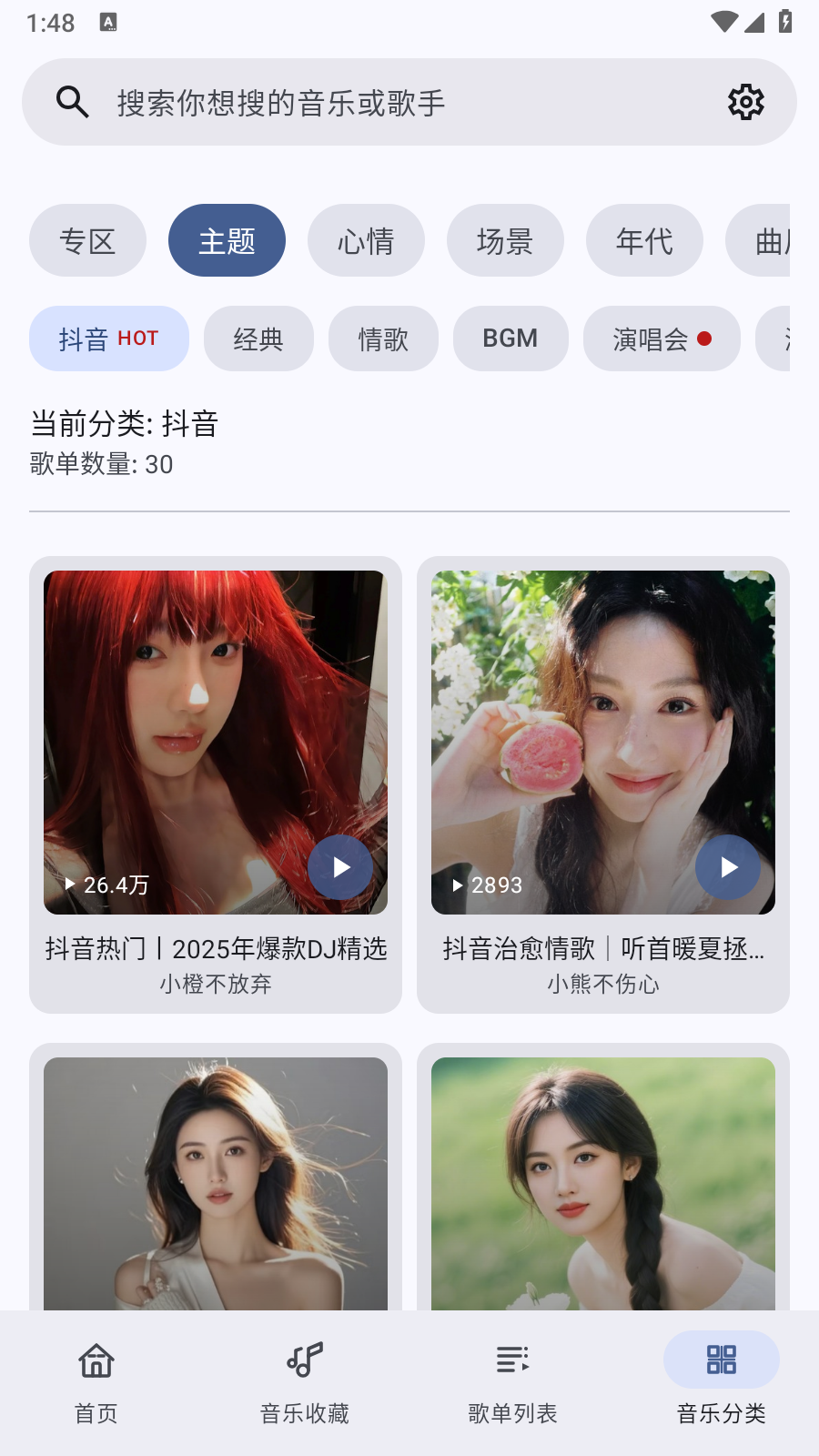Screen dimensions: 819x1456
Task: Select the 情歌 love songs filter
Action: click(383, 338)
